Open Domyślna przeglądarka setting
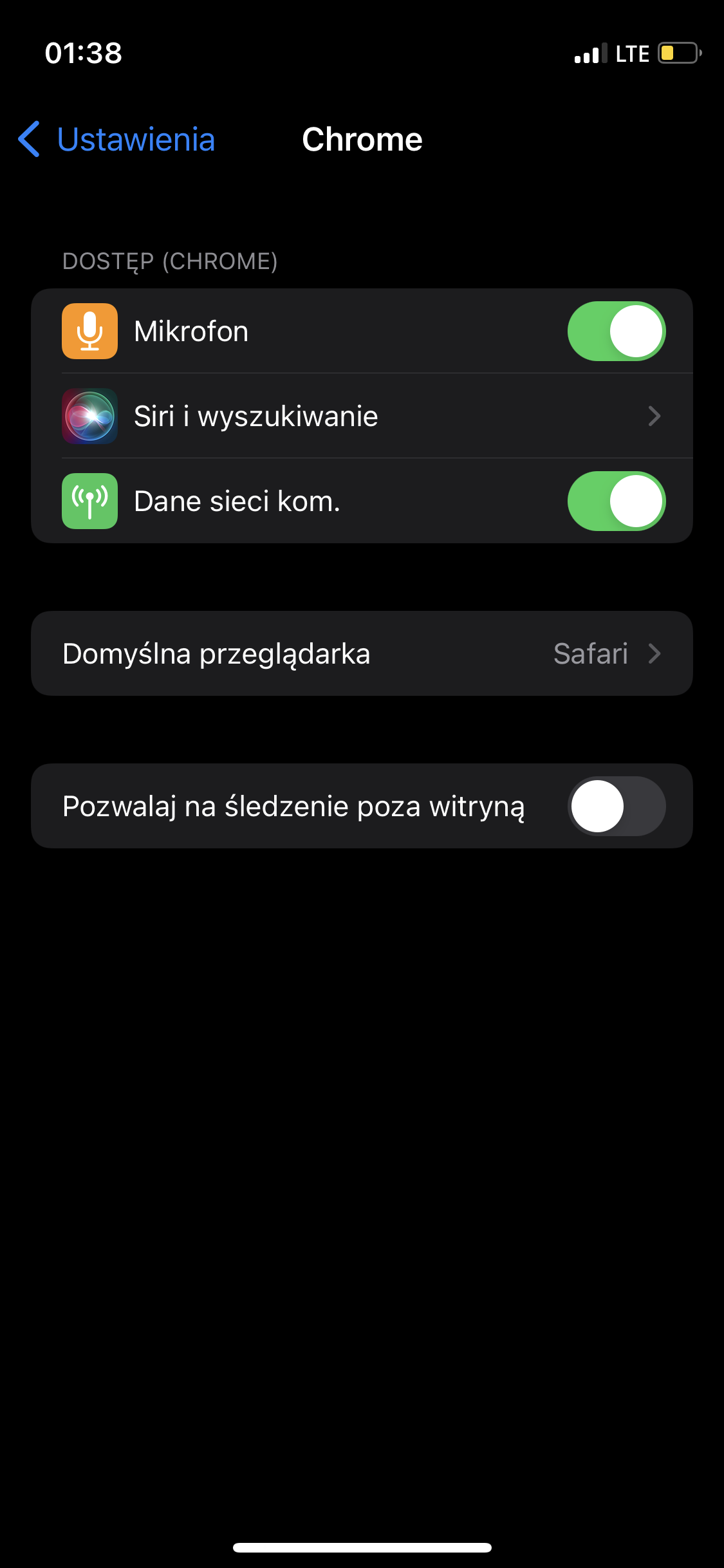 [360, 653]
